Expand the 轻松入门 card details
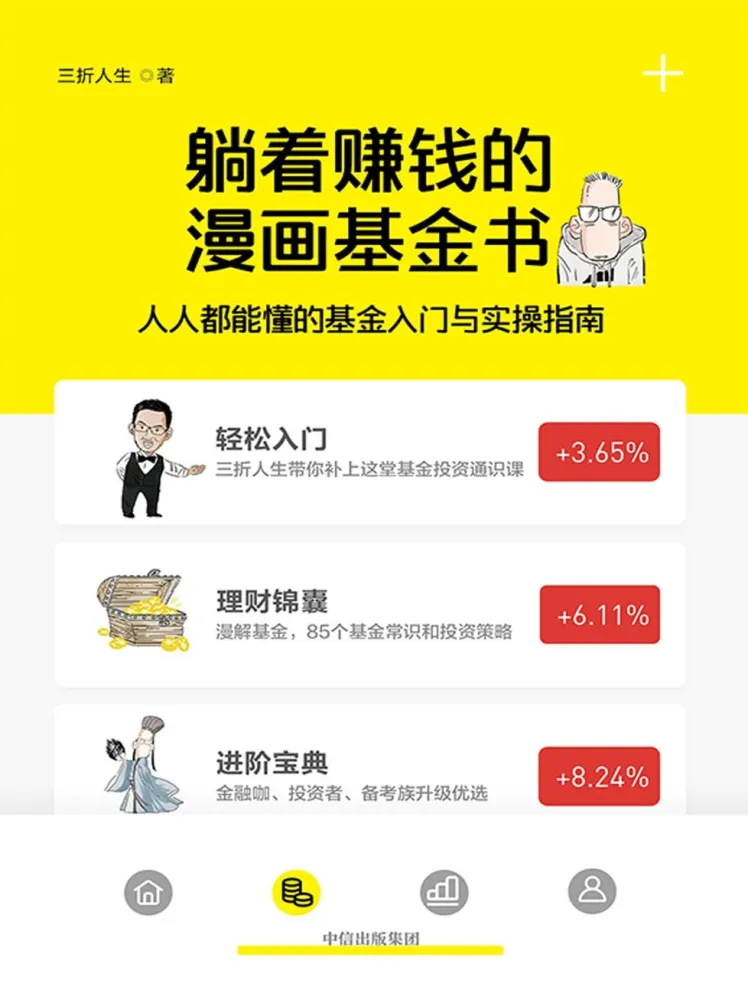The image size is (748, 1000). 370,453
